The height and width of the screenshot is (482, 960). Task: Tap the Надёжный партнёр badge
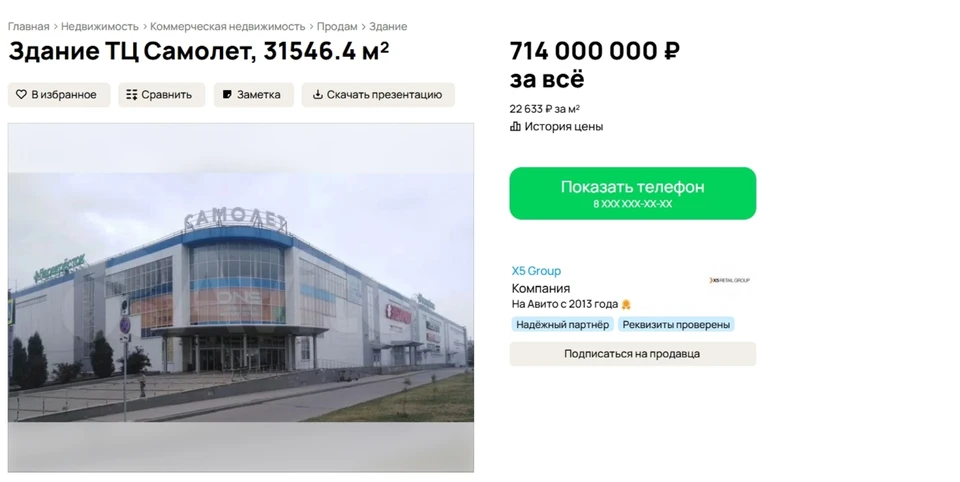point(562,325)
